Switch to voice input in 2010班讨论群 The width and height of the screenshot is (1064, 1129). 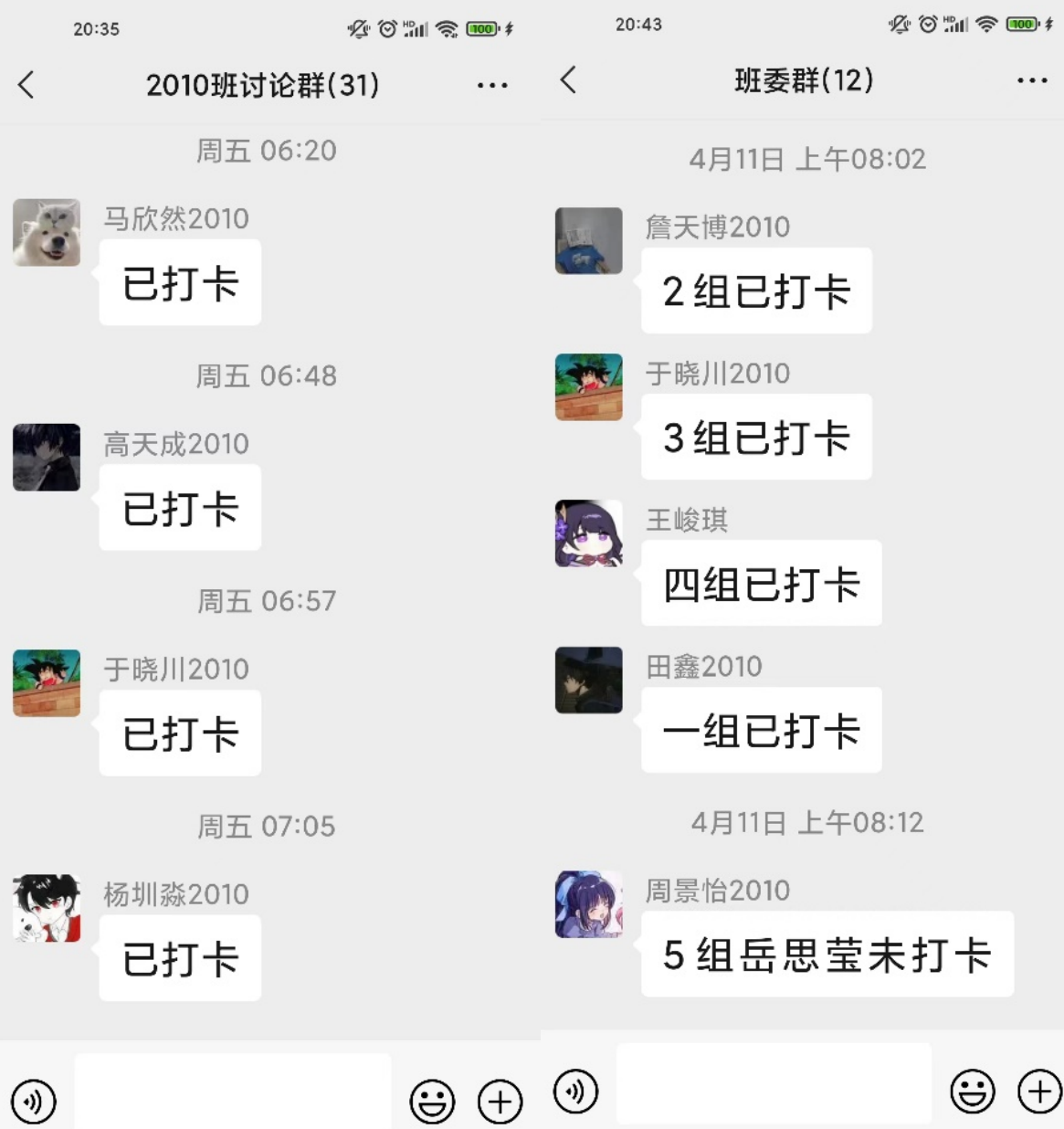[34, 1101]
